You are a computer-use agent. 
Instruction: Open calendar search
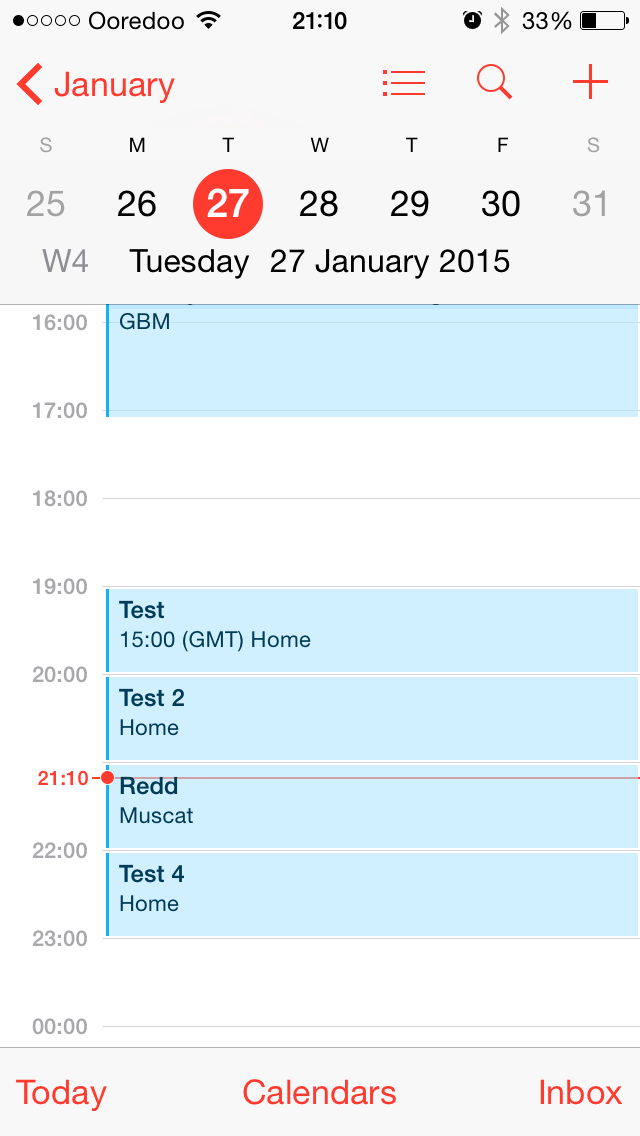(x=494, y=83)
